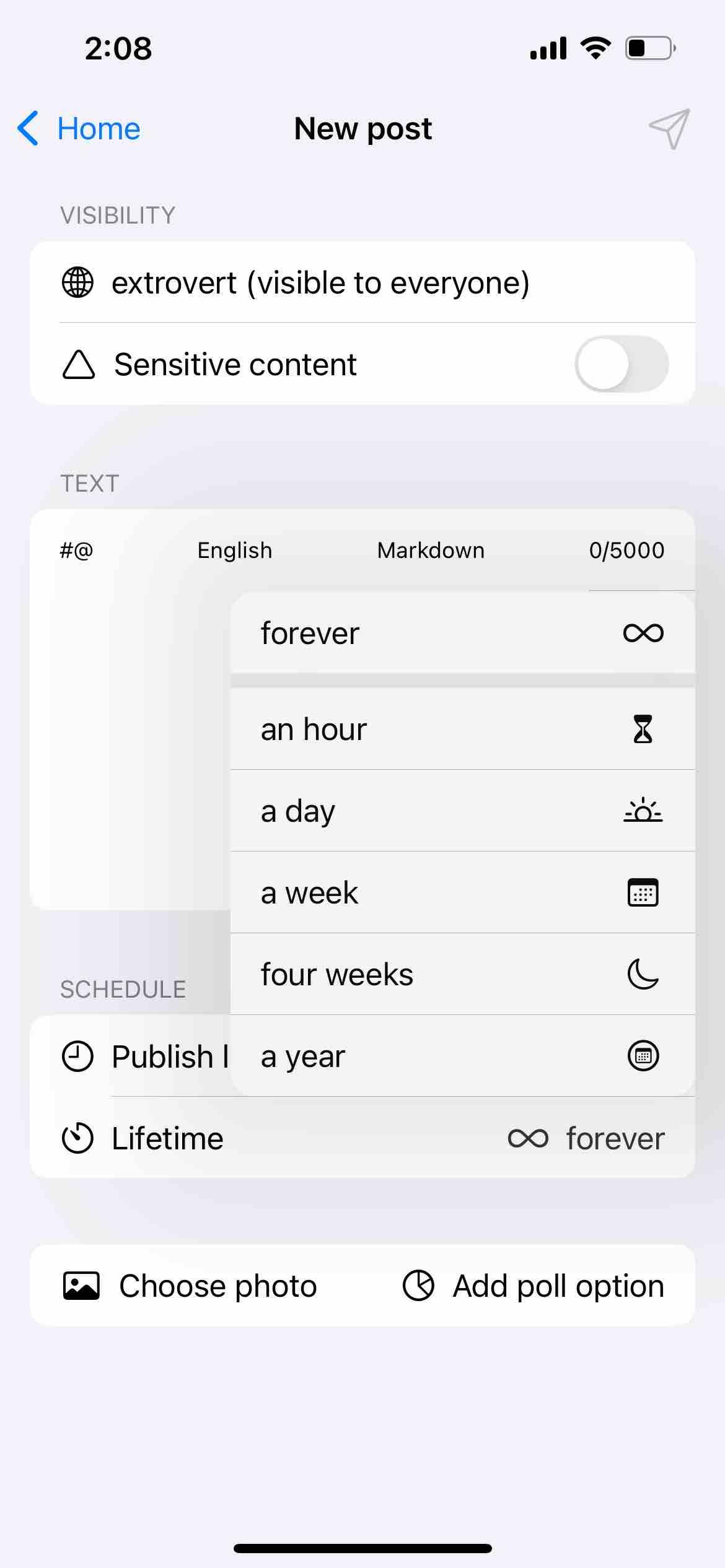This screenshot has width=725, height=1568.
Task: Toggle the Sensitive content switch
Action: pos(621,364)
